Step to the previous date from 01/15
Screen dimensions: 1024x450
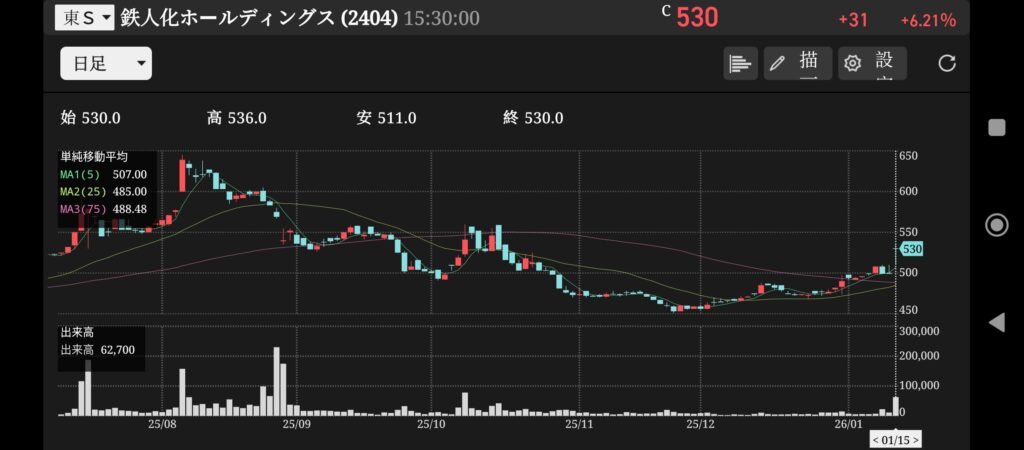tap(877, 439)
